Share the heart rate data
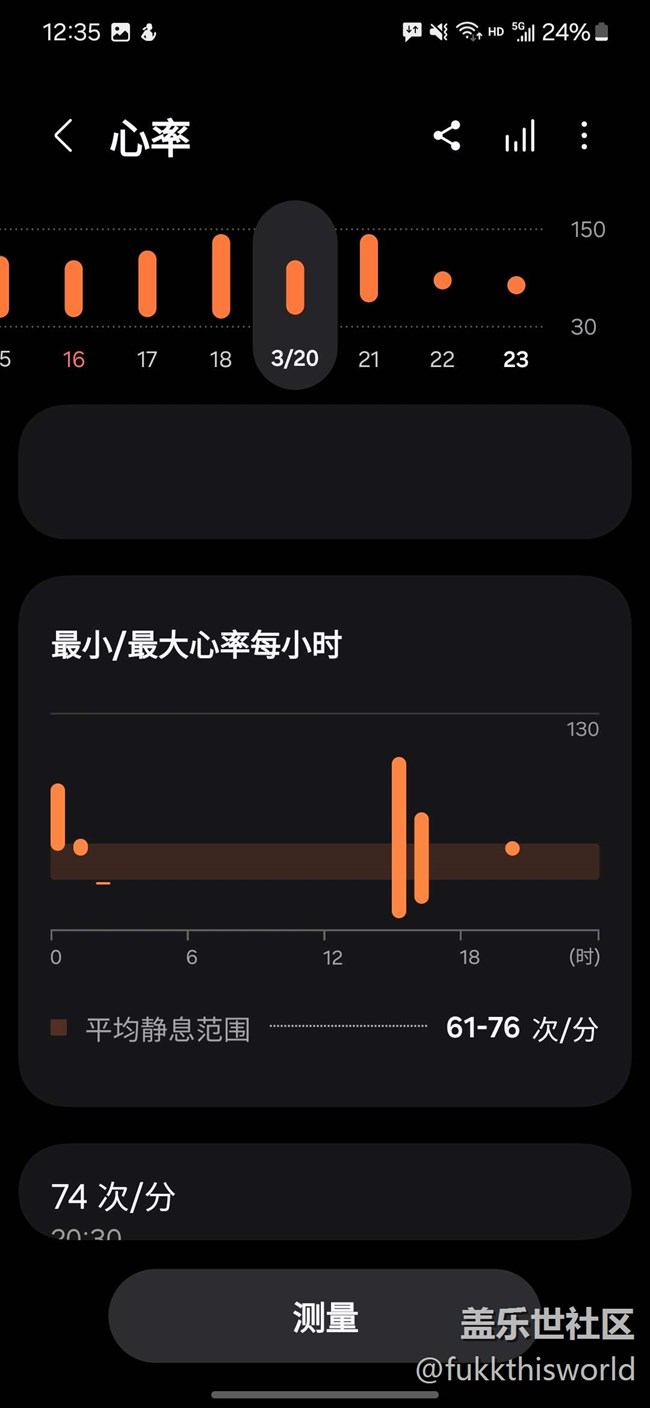This screenshot has height=1408, width=650. click(447, 136)
